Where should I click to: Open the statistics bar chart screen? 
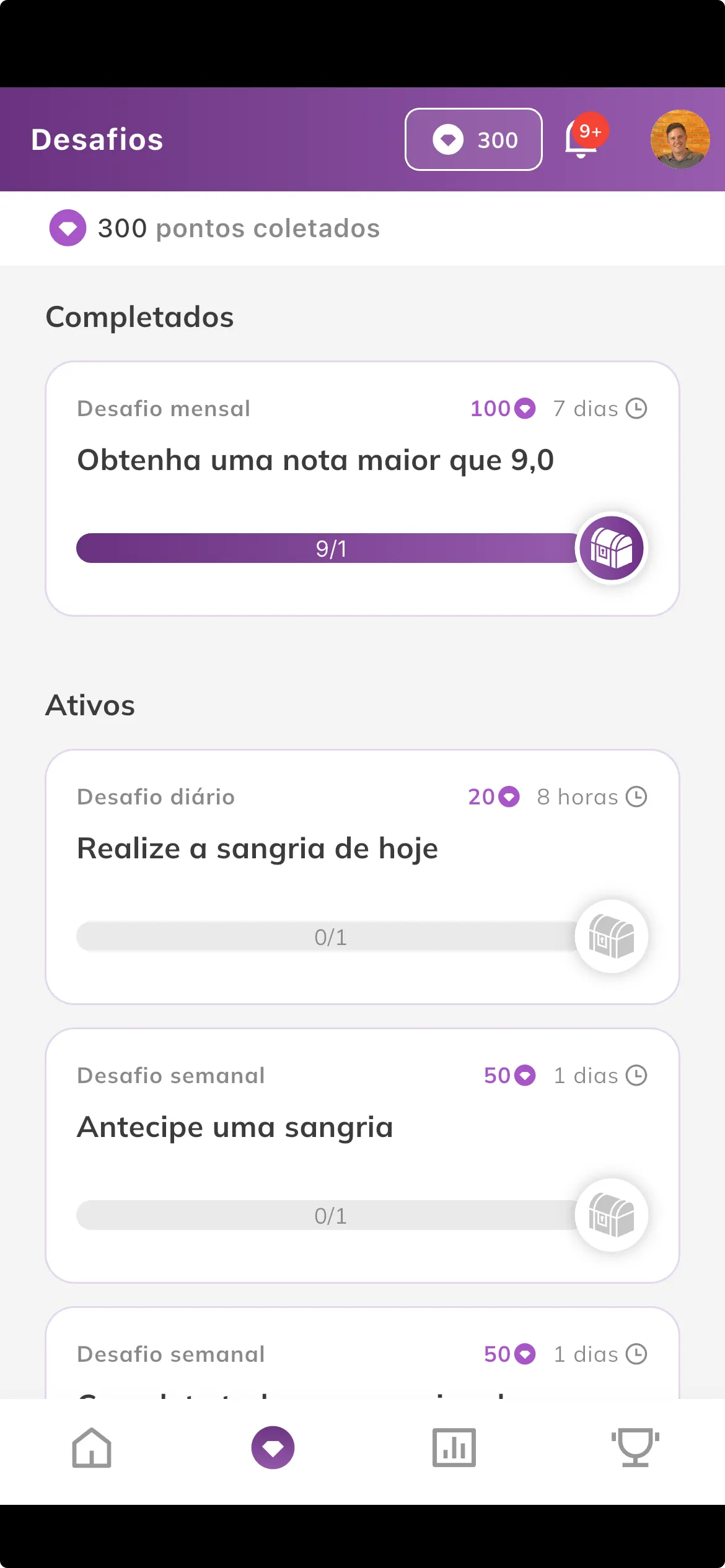(453, 1447)
